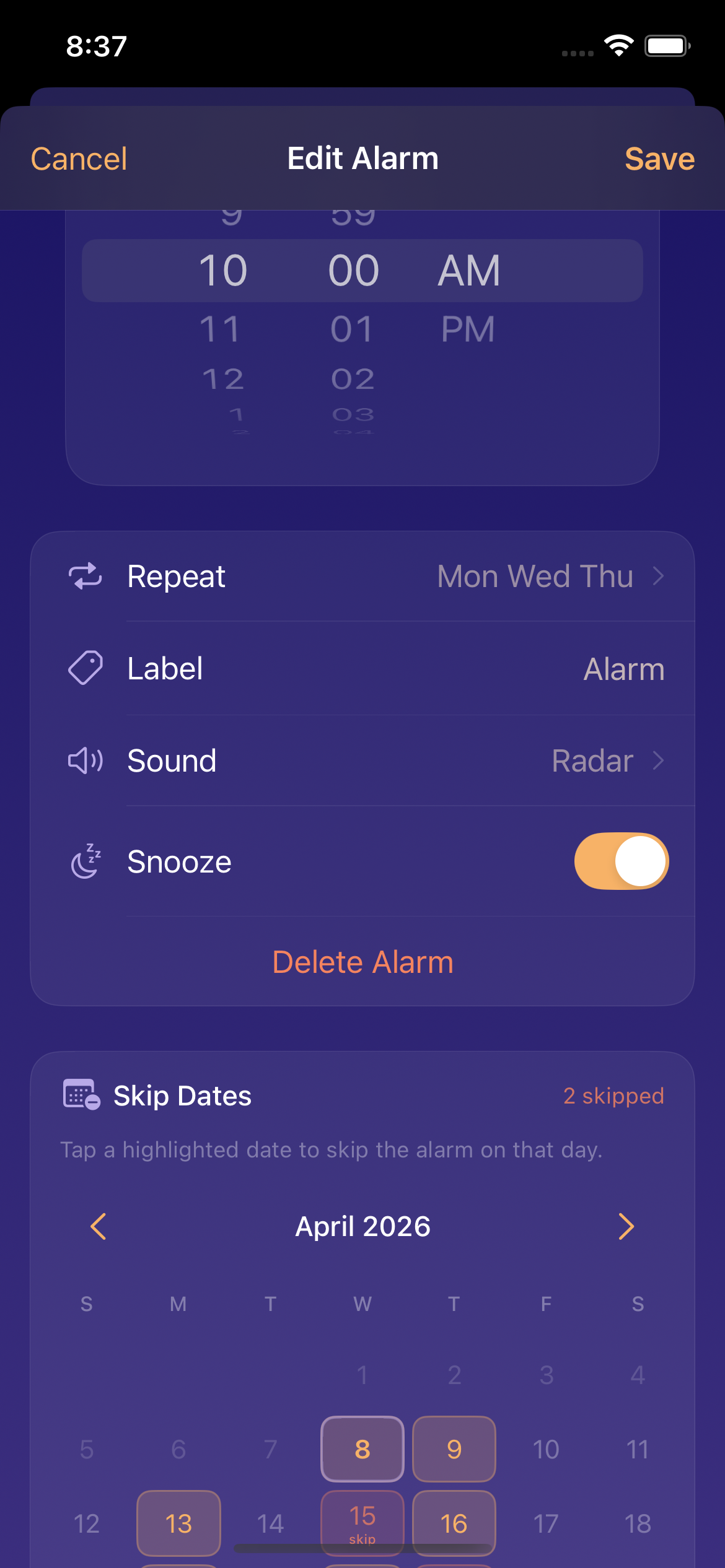Screen dimensions: 725x1568
Task: Tap April 8 to toggle its skip state
Action: pos(362,1450)
